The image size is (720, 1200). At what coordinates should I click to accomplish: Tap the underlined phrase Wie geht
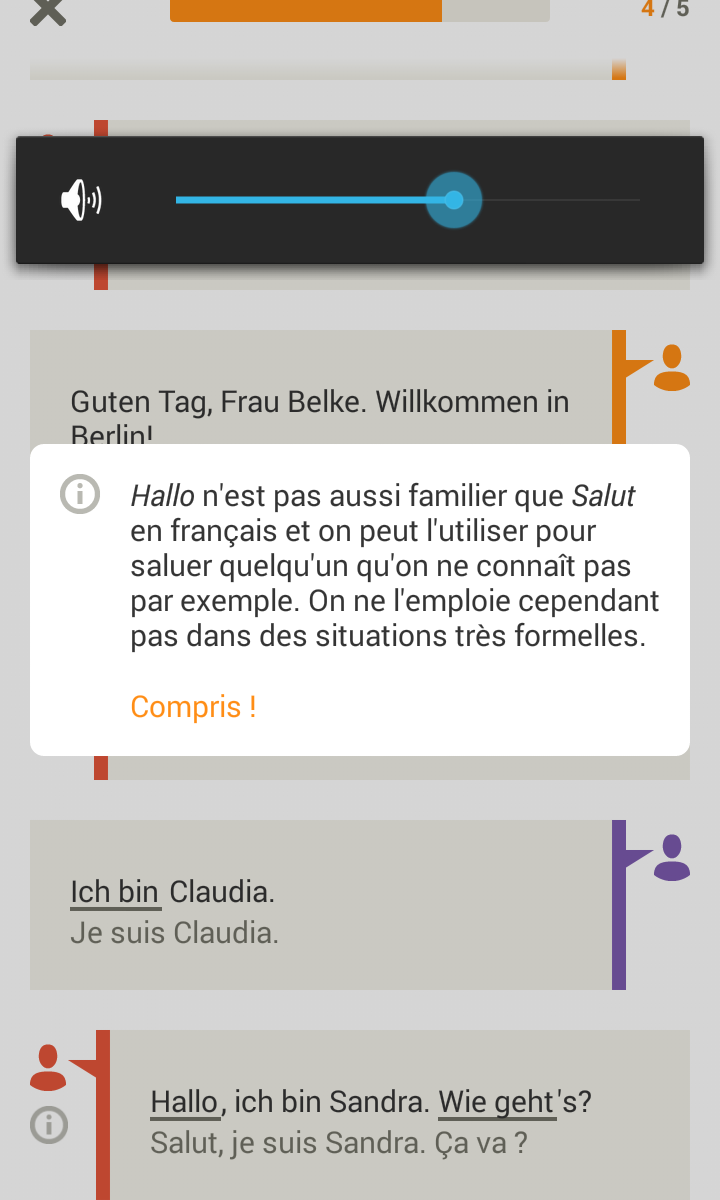click(x=496, y=1103)
